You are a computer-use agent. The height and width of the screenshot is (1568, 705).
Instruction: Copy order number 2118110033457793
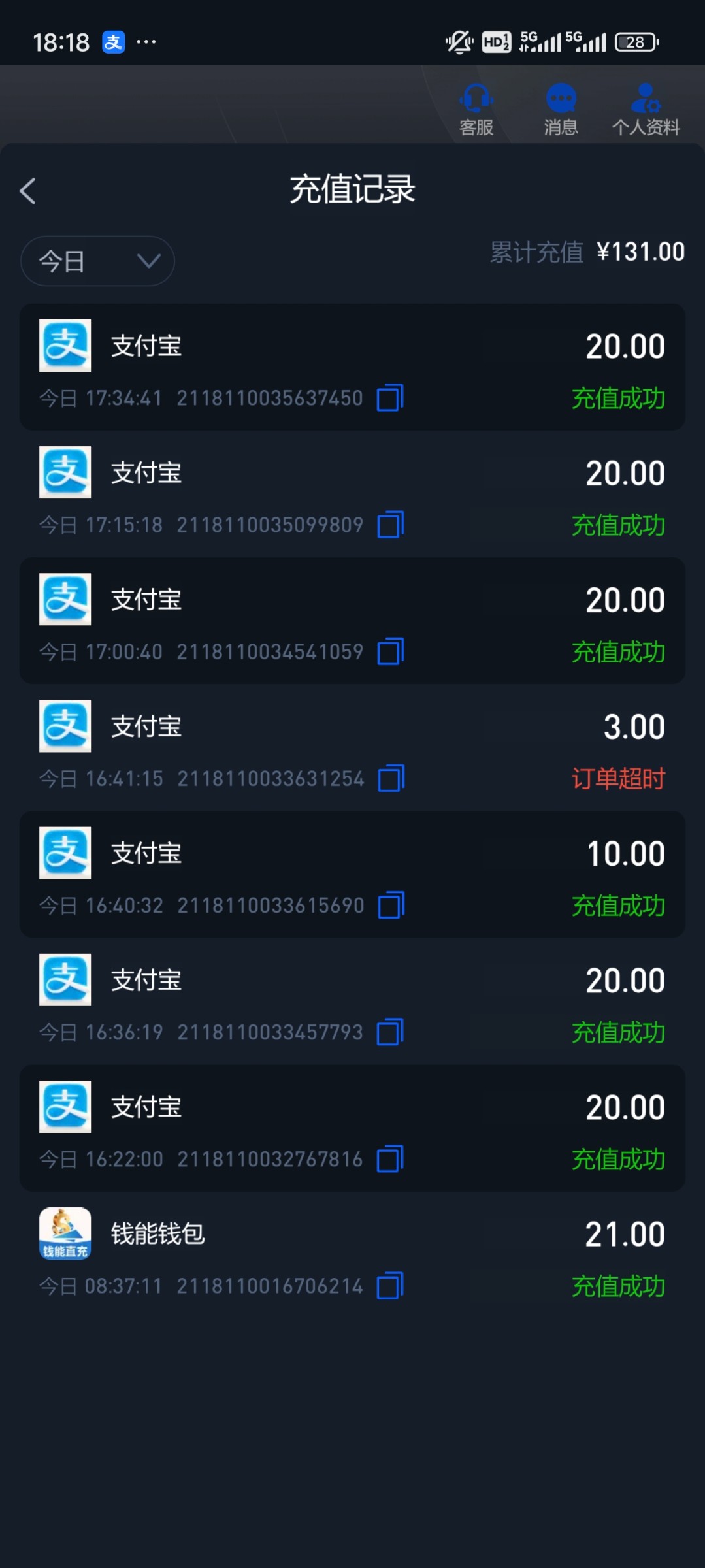[390, 1032]
